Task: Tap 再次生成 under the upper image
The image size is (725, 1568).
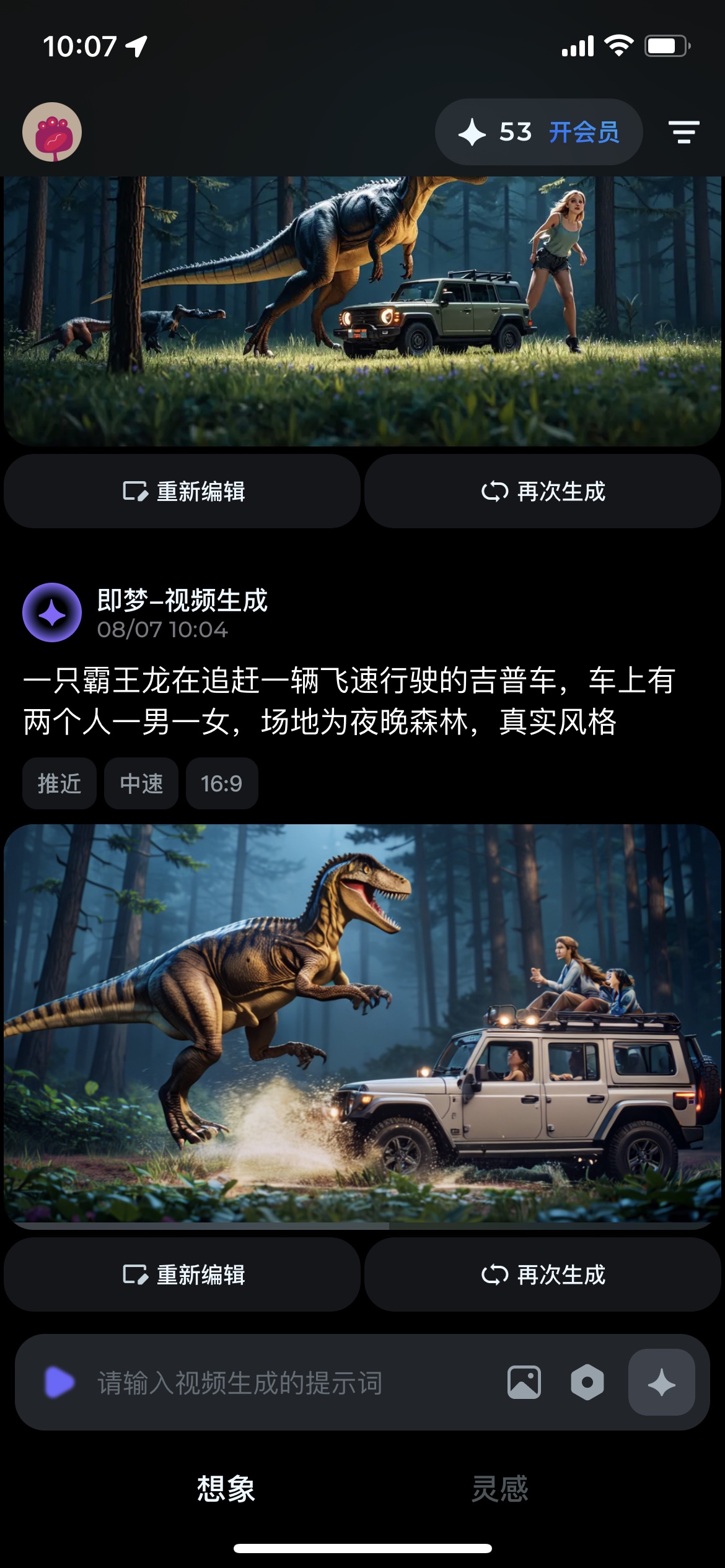Action: click(543, 491)
